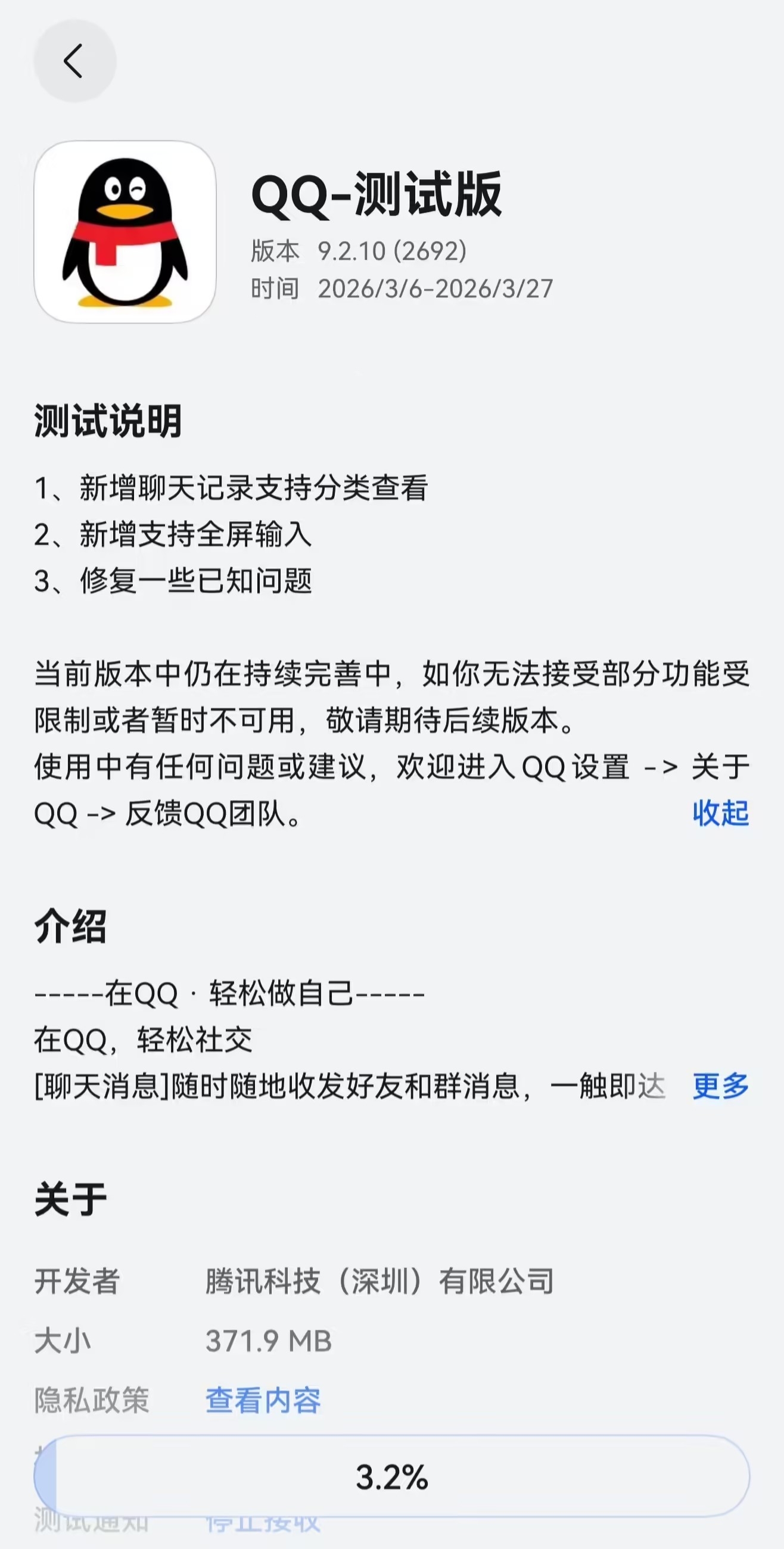Tap the 3.2% download progress button
This screenshot has height=1549, width=784.
coord(392,1477)
